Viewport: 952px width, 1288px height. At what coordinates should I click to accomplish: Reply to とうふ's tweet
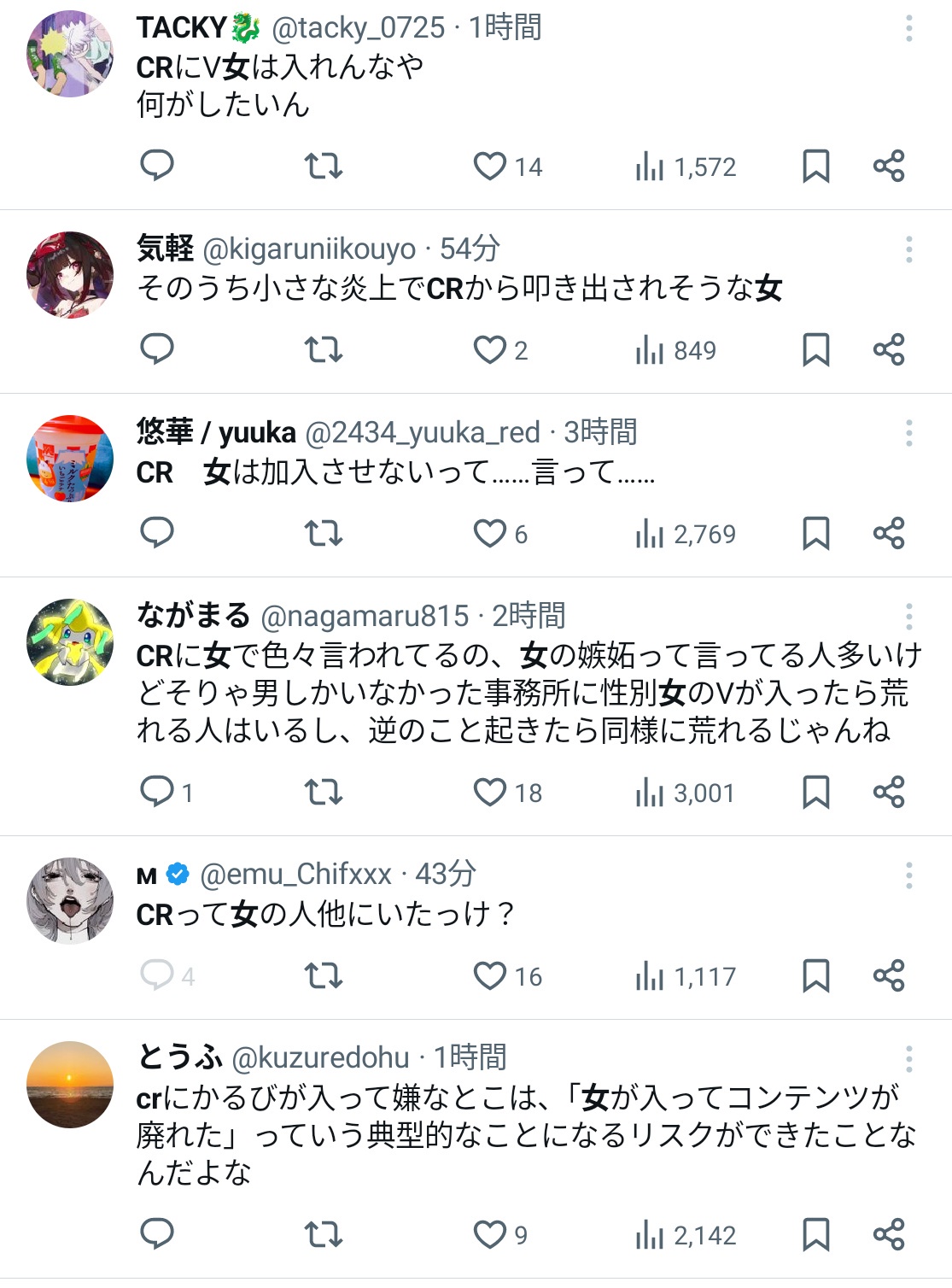(x=157, y=1234)
